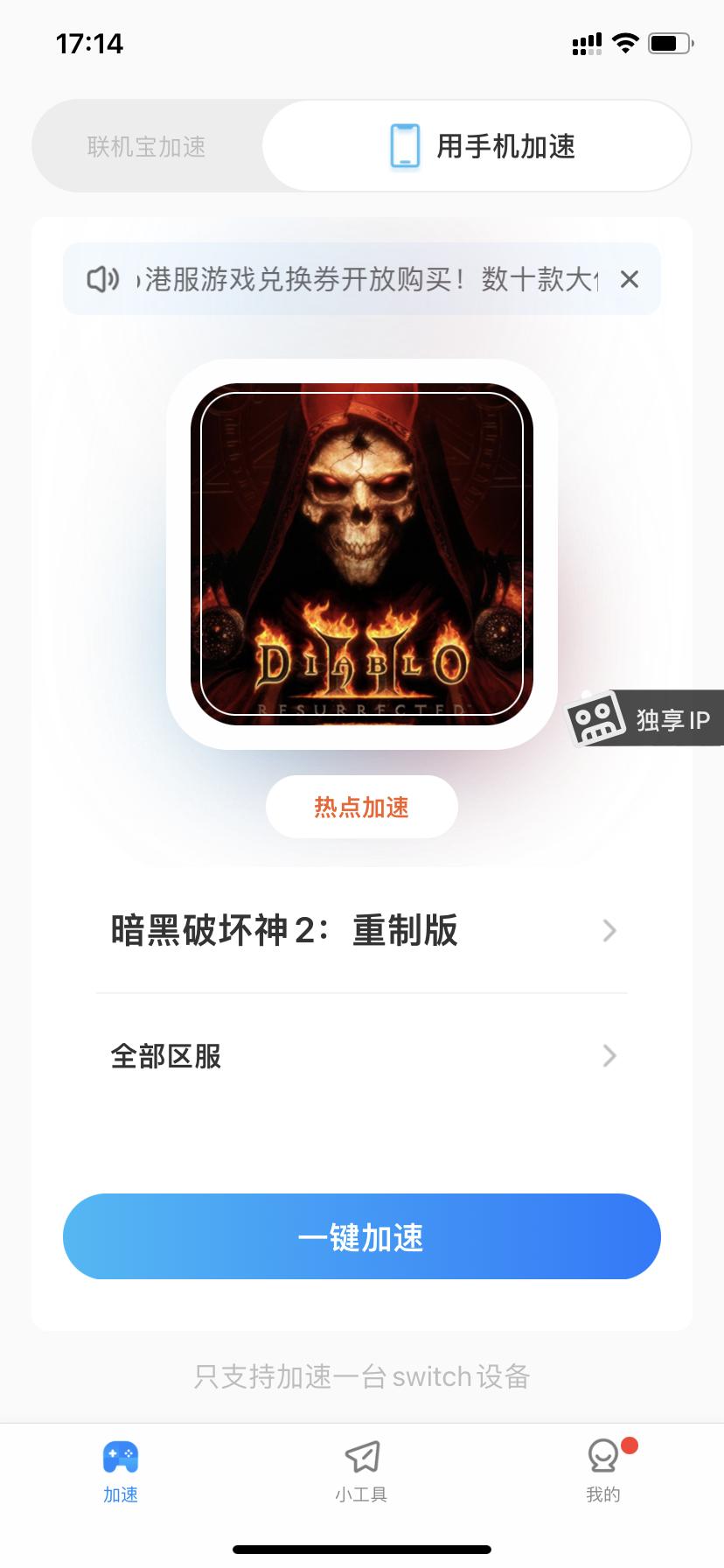Toggle 热点加速 hotspot acceleration
724x1568 pixels.
click(361, 806)
